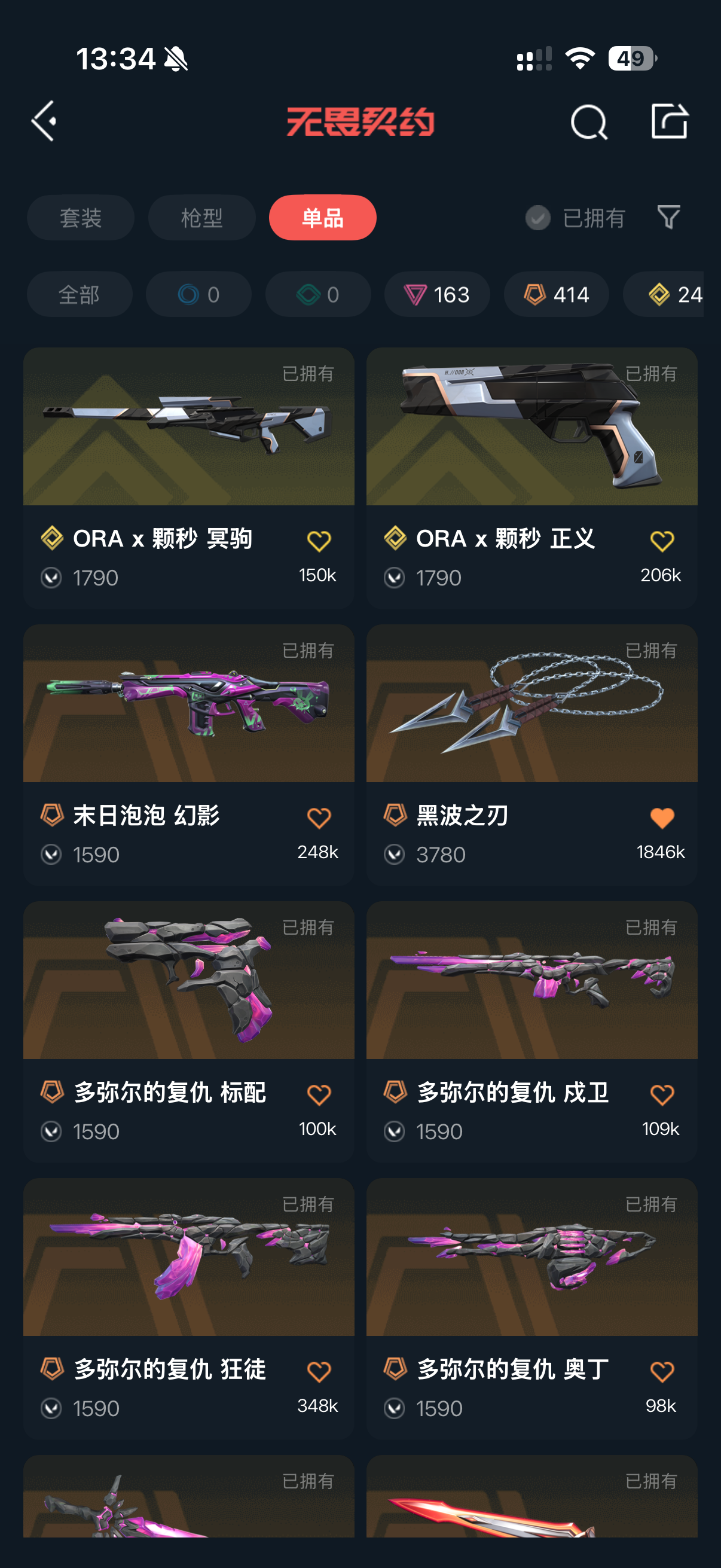Filter by the 163 rarity chip
The width and height of the screenshot is (721, 1568).
coord(437,294)
